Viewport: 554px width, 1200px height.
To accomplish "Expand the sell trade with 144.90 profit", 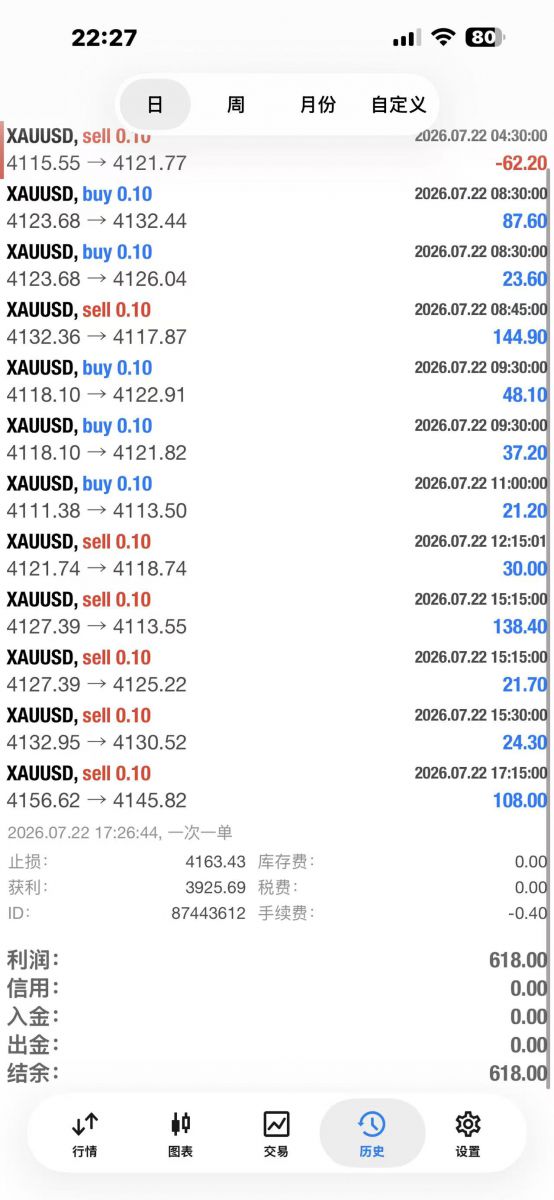I will point(277,323).
